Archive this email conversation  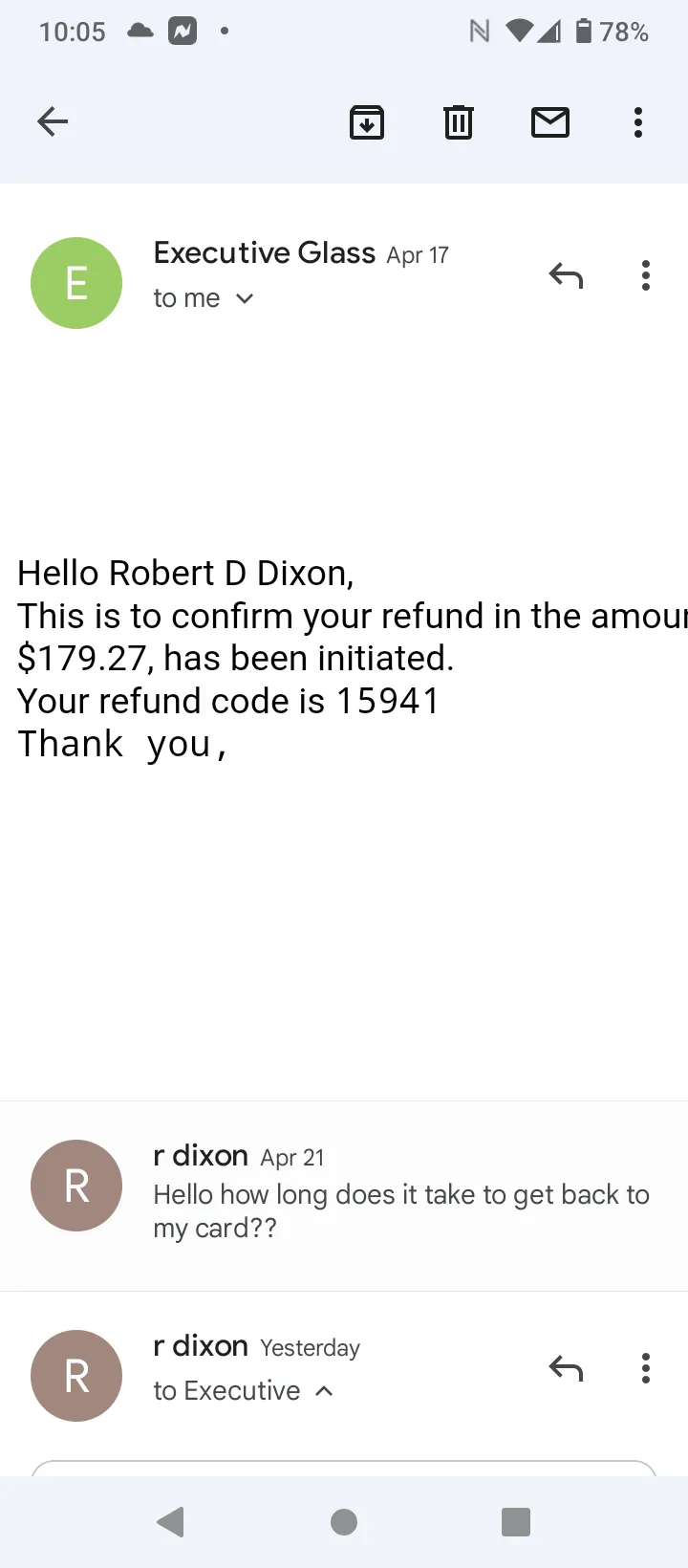[367, 122]
